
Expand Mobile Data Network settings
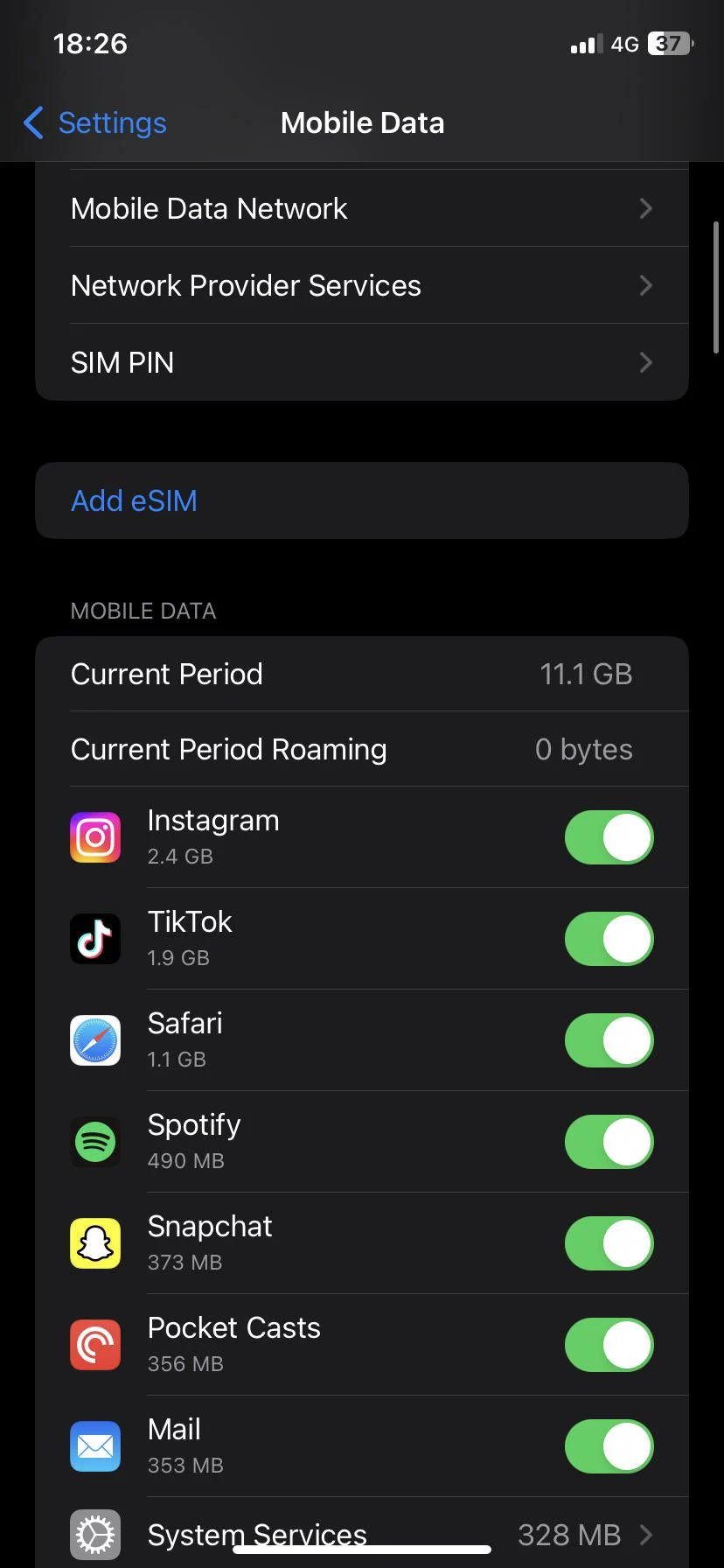point(362,208)
